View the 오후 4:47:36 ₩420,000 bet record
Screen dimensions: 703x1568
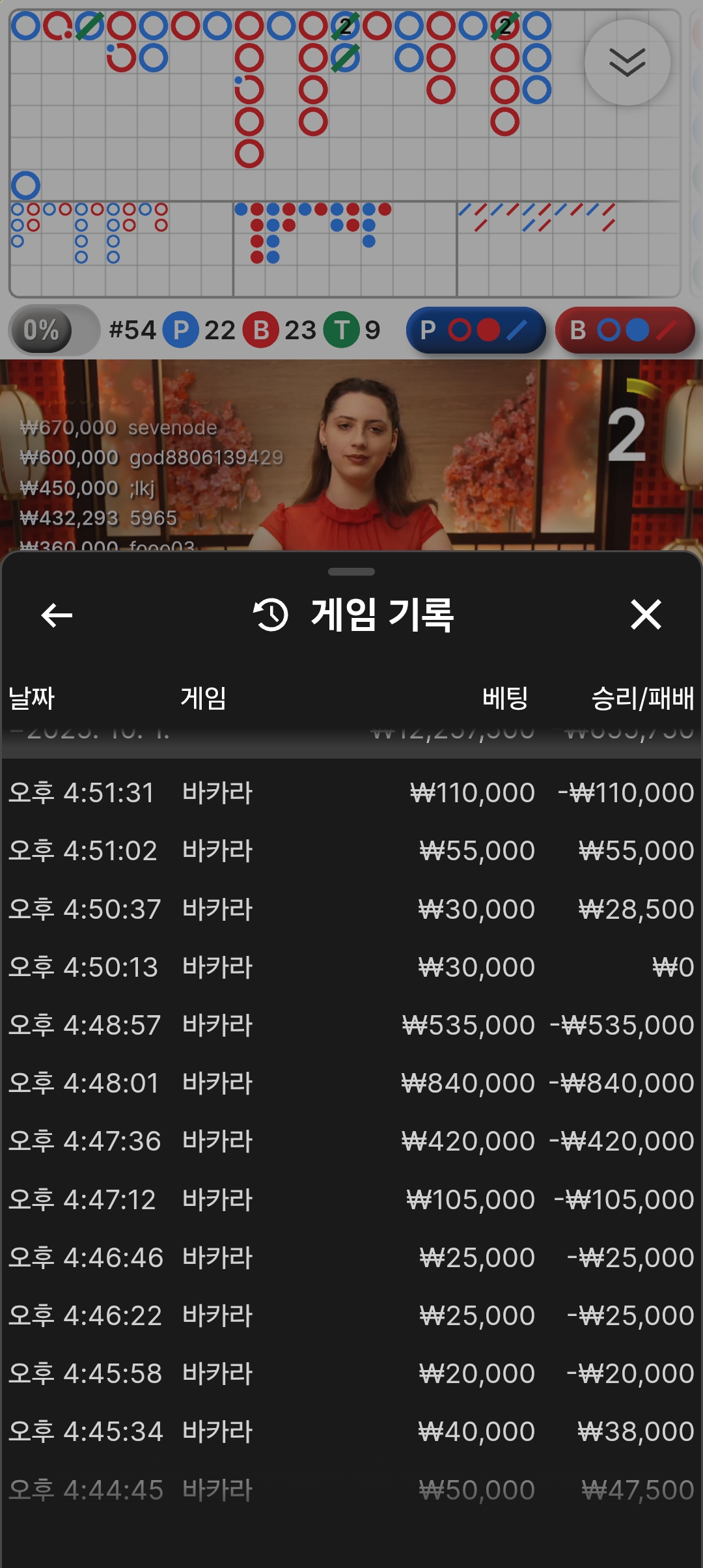(x=351, y=1141)
